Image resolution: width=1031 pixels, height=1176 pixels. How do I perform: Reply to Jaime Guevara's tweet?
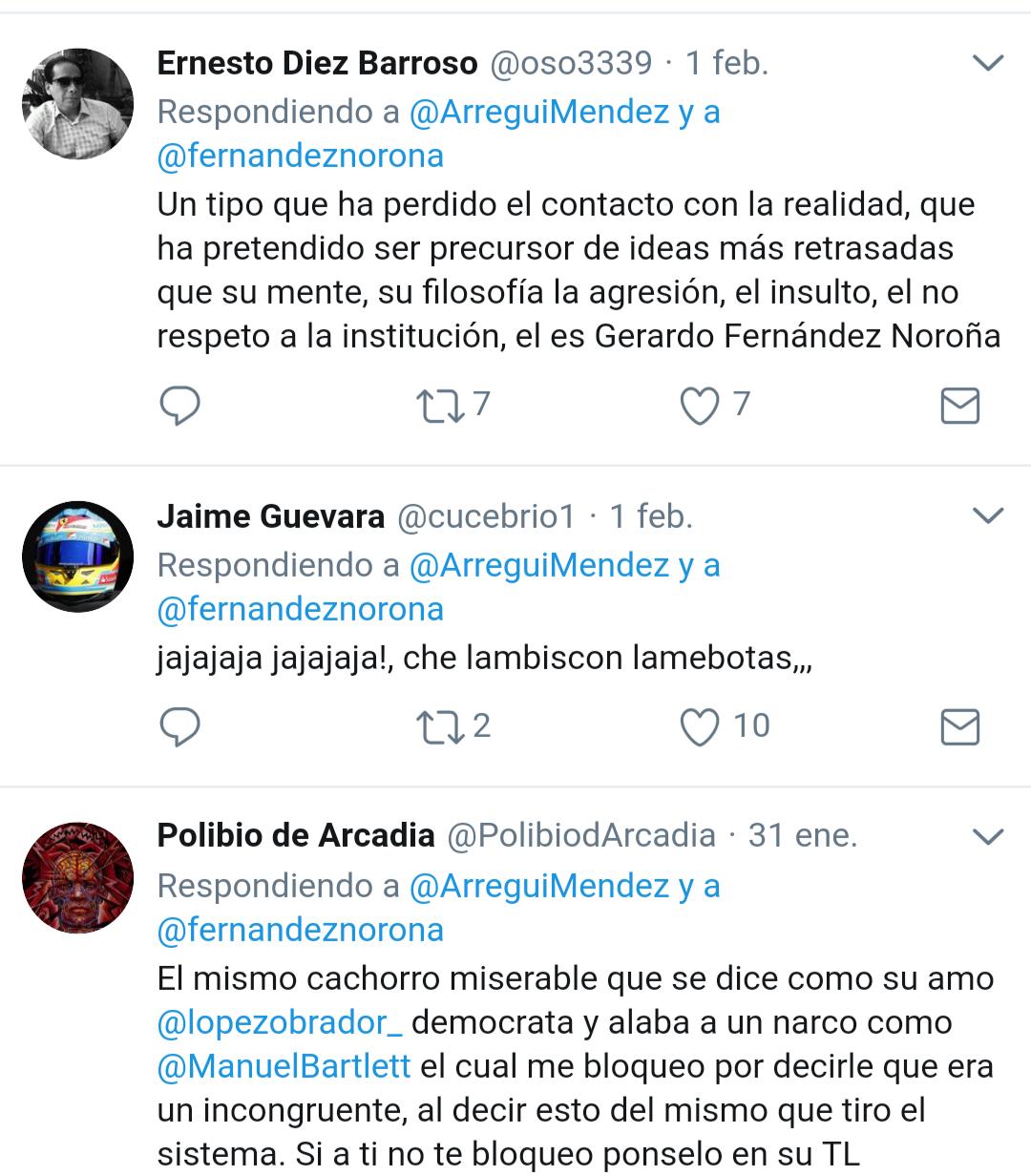coord(179,726)
